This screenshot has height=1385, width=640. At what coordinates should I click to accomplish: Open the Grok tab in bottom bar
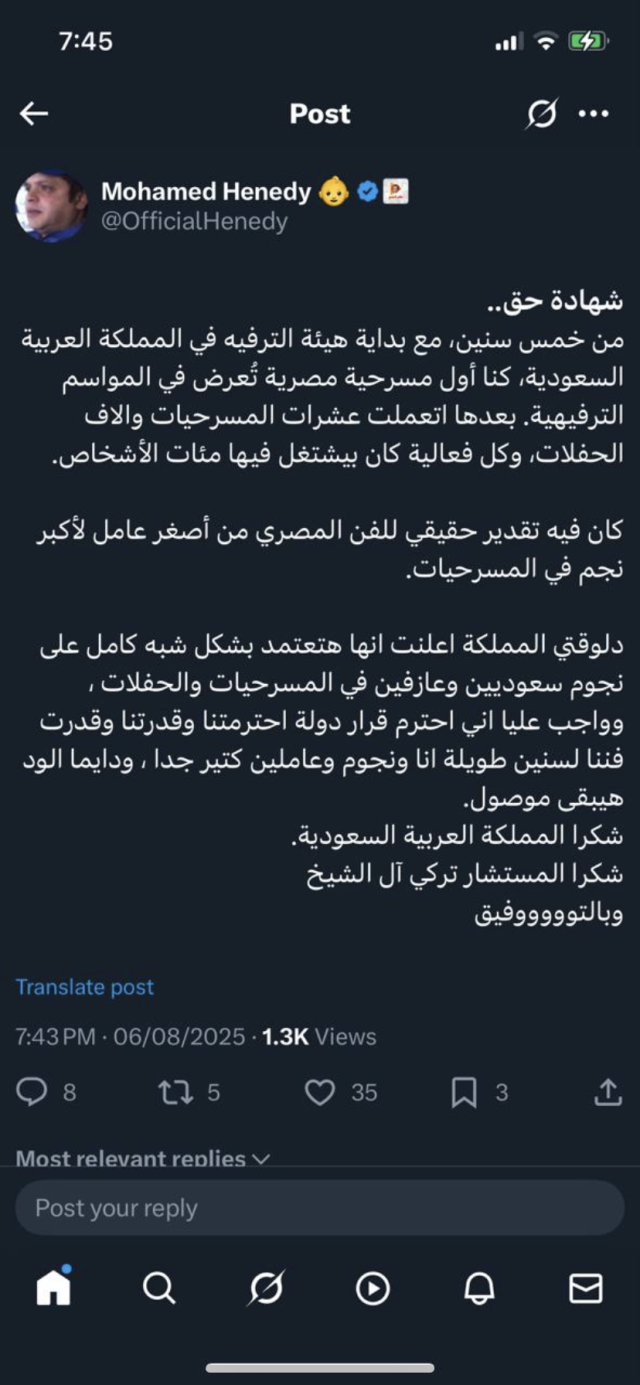pos(266,1288)
